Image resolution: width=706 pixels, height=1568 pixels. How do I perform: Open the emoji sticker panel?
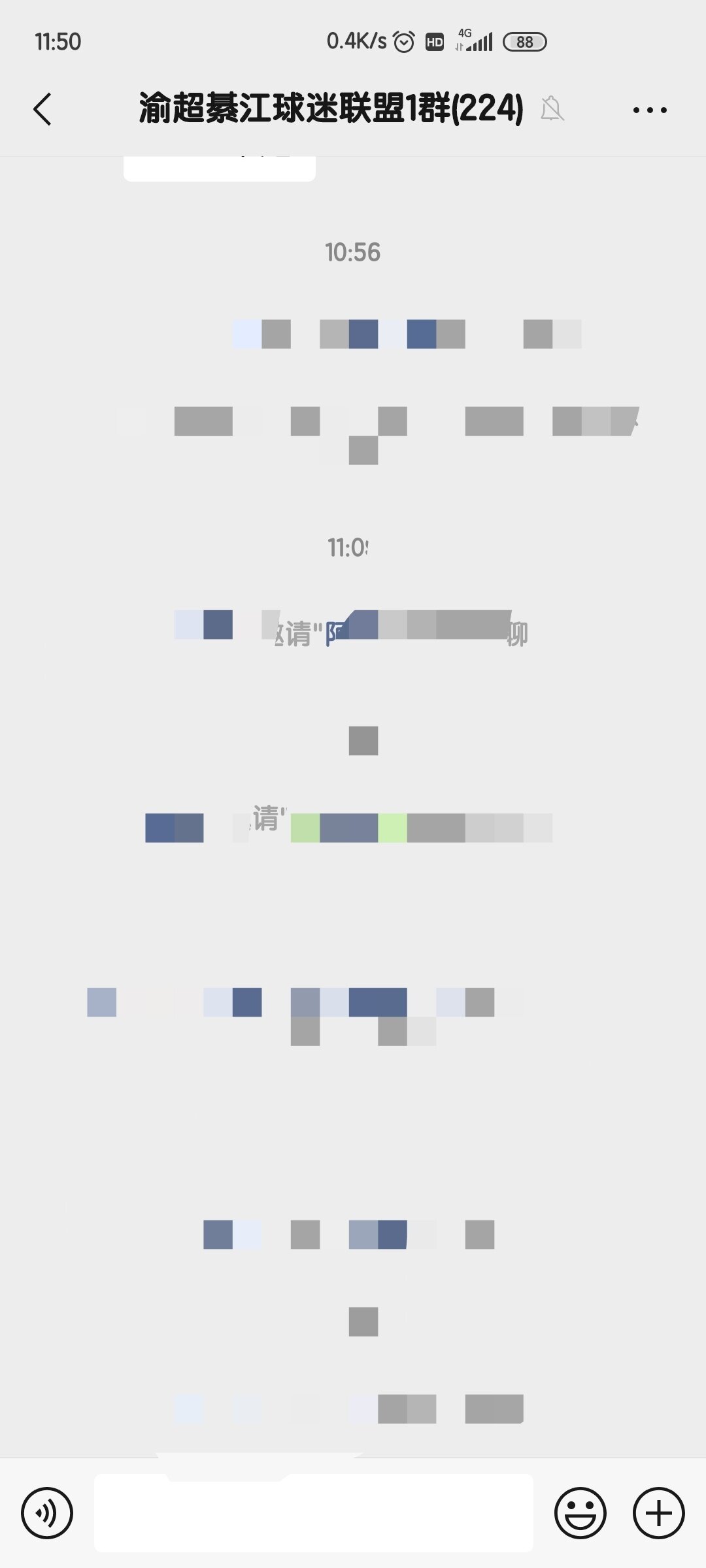pyautogui.click(x=580, y=1512)
